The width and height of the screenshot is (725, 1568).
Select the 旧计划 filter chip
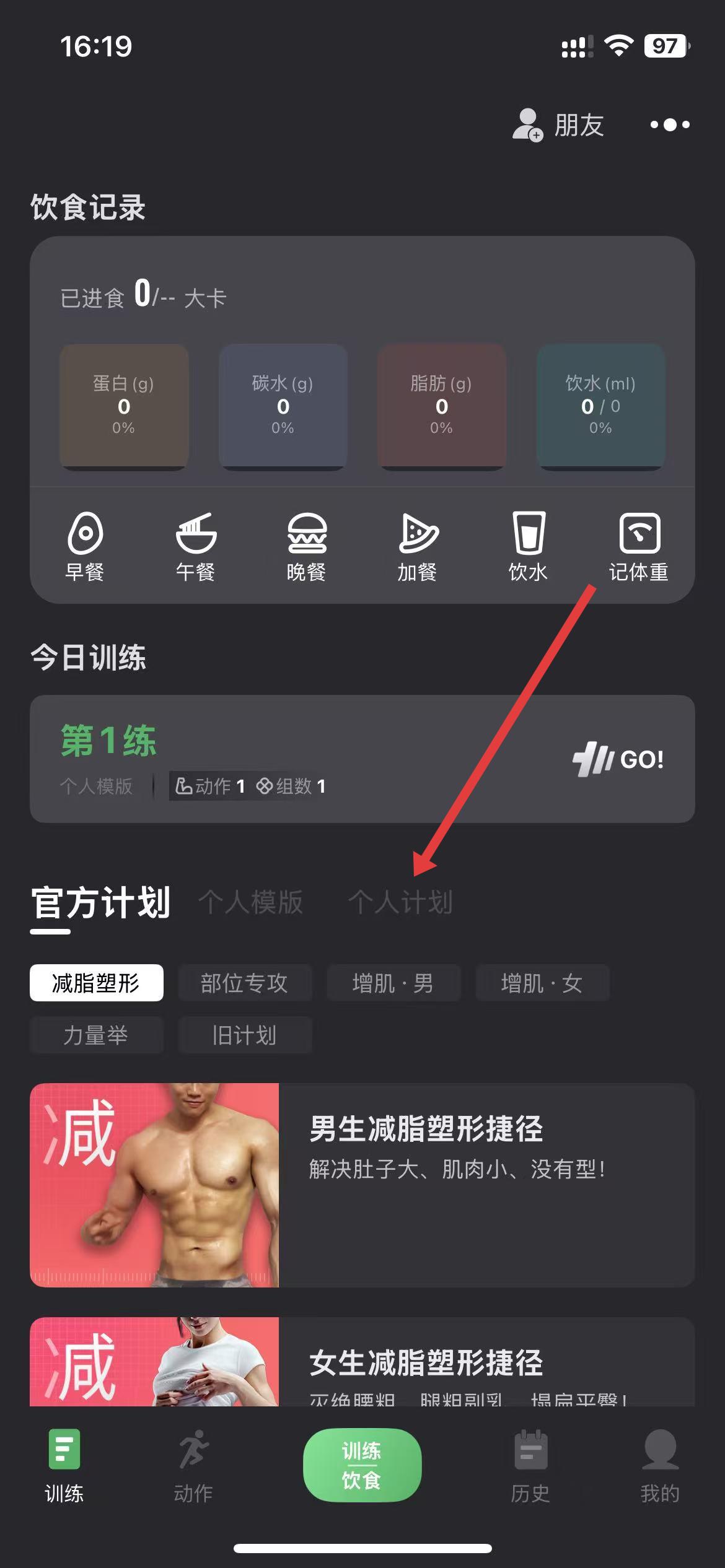[244, 1035]
